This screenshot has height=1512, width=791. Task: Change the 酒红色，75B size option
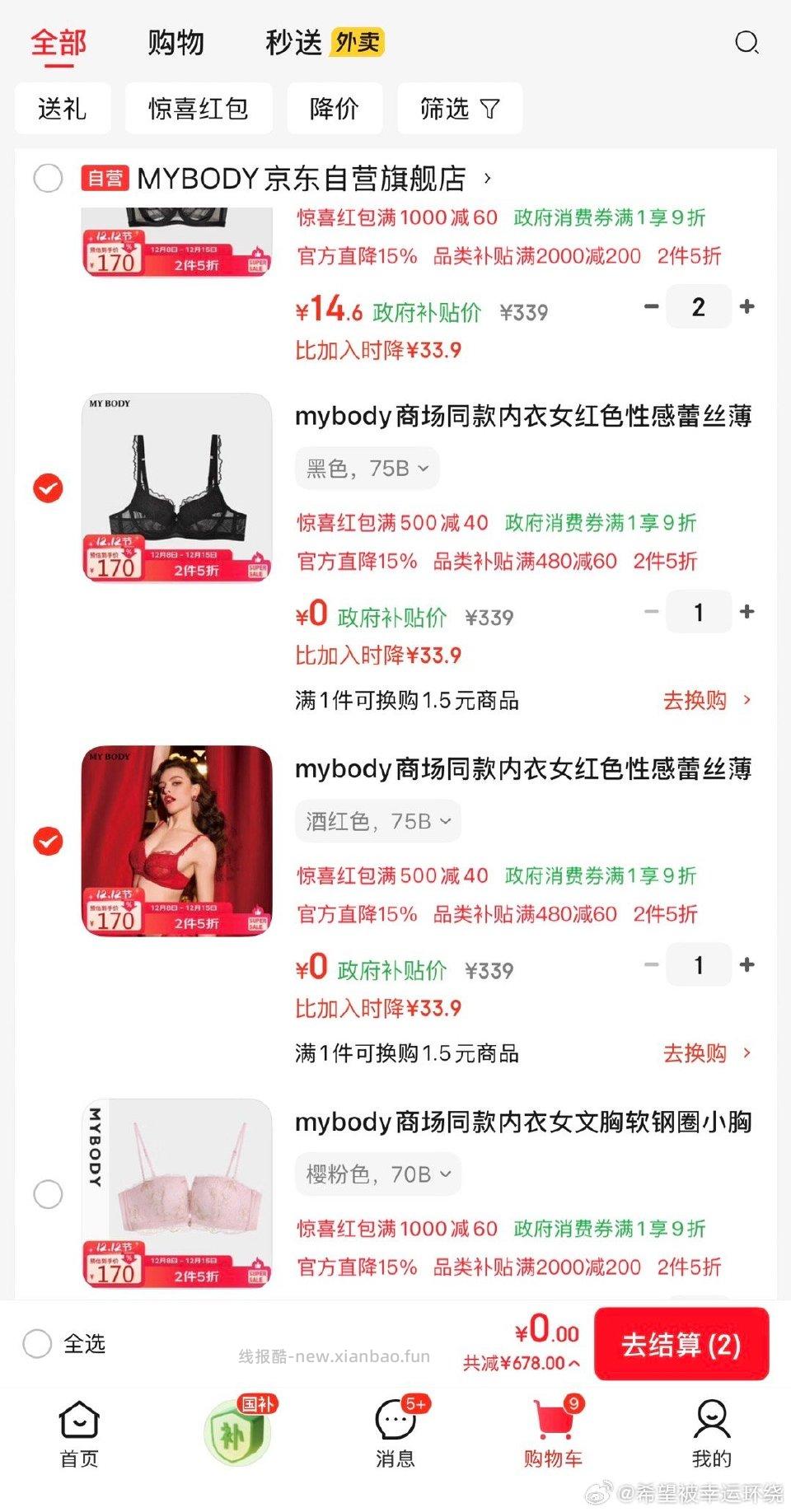[377, 820]
